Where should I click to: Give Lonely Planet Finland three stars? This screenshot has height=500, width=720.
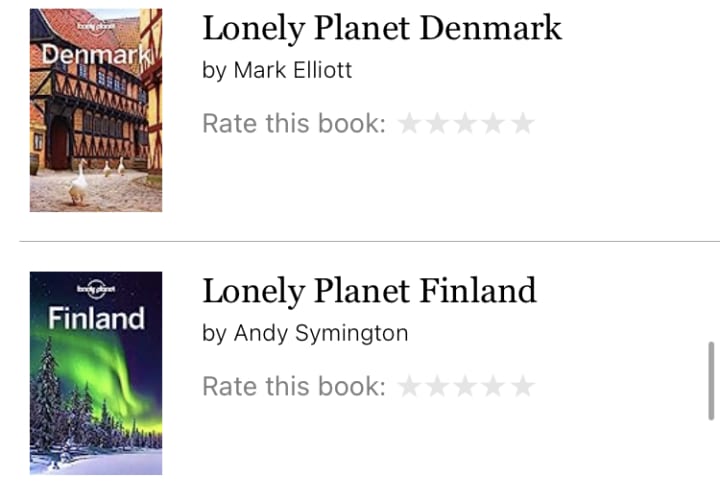pos(466,387)
